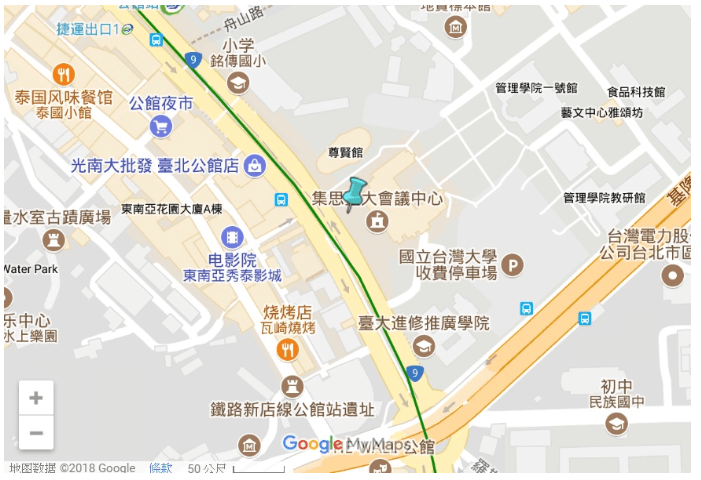Zoom out of the map
This screenshot has width=701, height=480.
pyautogui.click(x=36, y=432)
